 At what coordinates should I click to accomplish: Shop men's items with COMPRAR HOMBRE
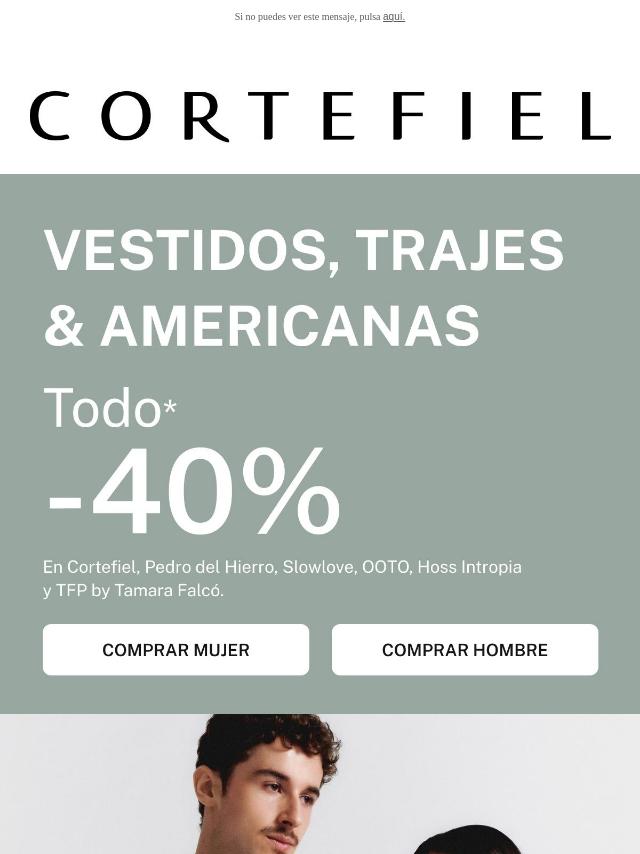pyautogui.click(x=465, y=650)
